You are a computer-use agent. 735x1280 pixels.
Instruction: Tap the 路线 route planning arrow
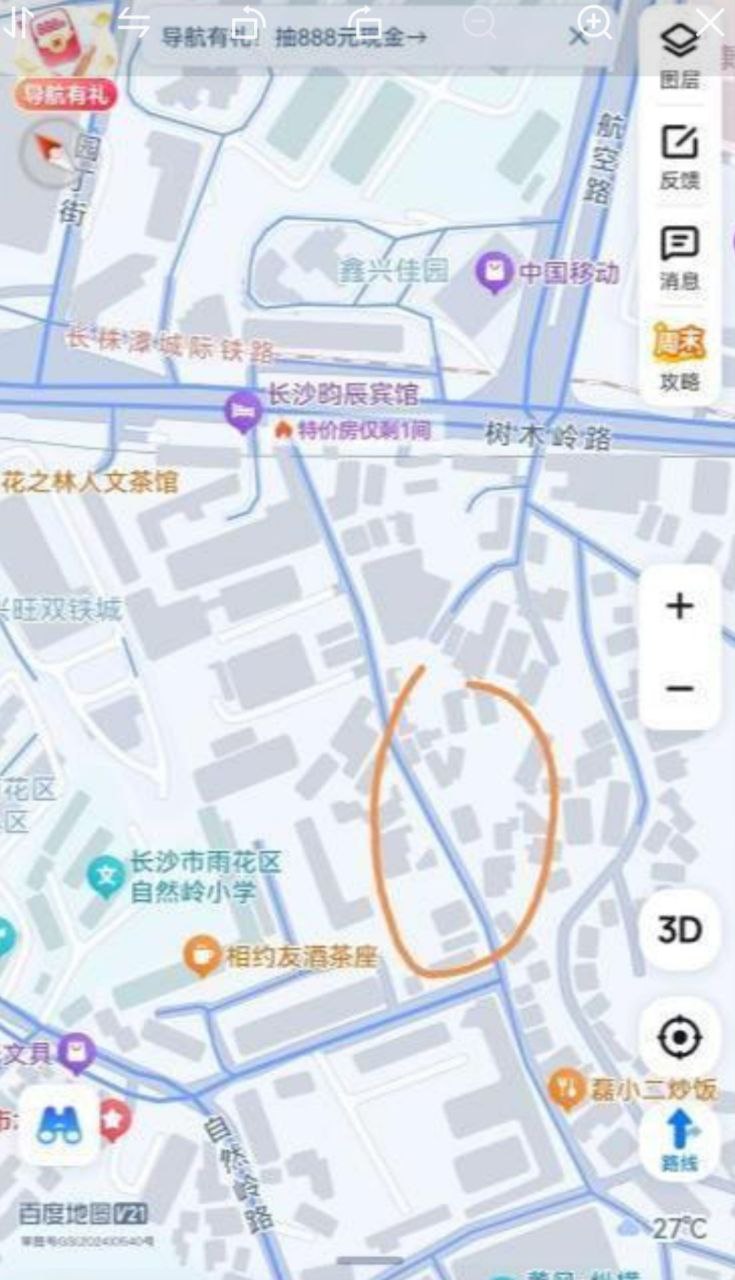pyautogui.click(x=679, y=1140)
